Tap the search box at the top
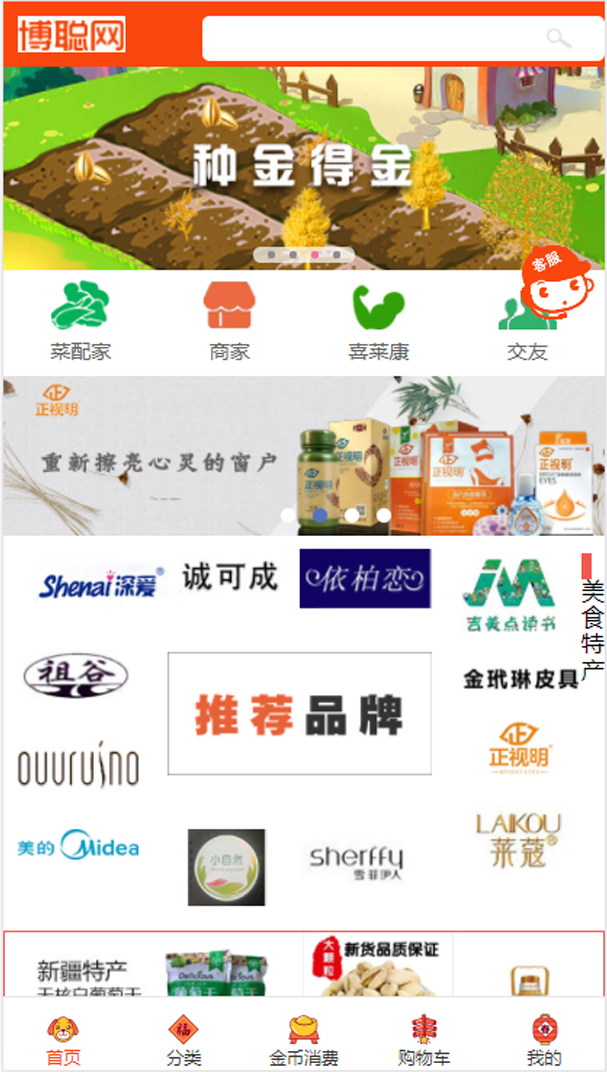Viewport: 607px width, 1072px height. (370, 39)
